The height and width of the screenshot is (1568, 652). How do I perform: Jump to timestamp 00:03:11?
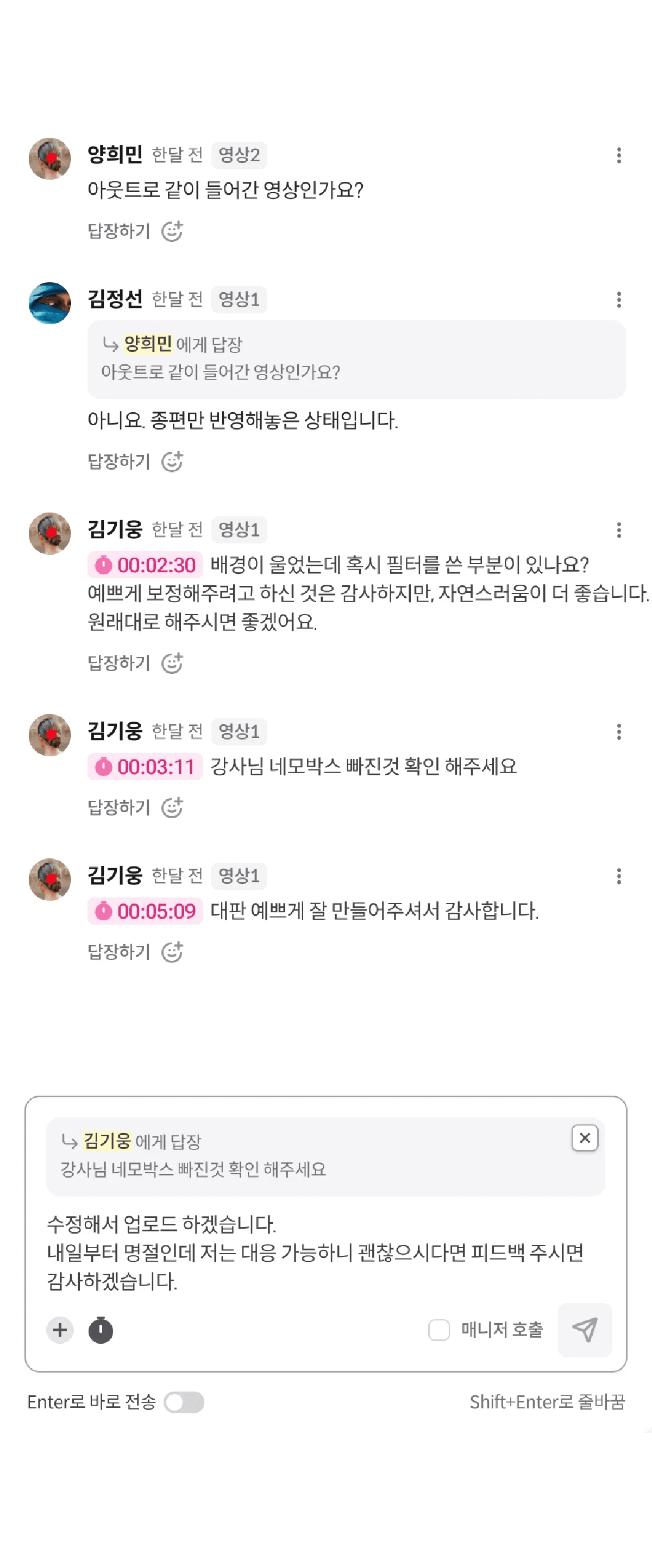(x=146, y=766)
